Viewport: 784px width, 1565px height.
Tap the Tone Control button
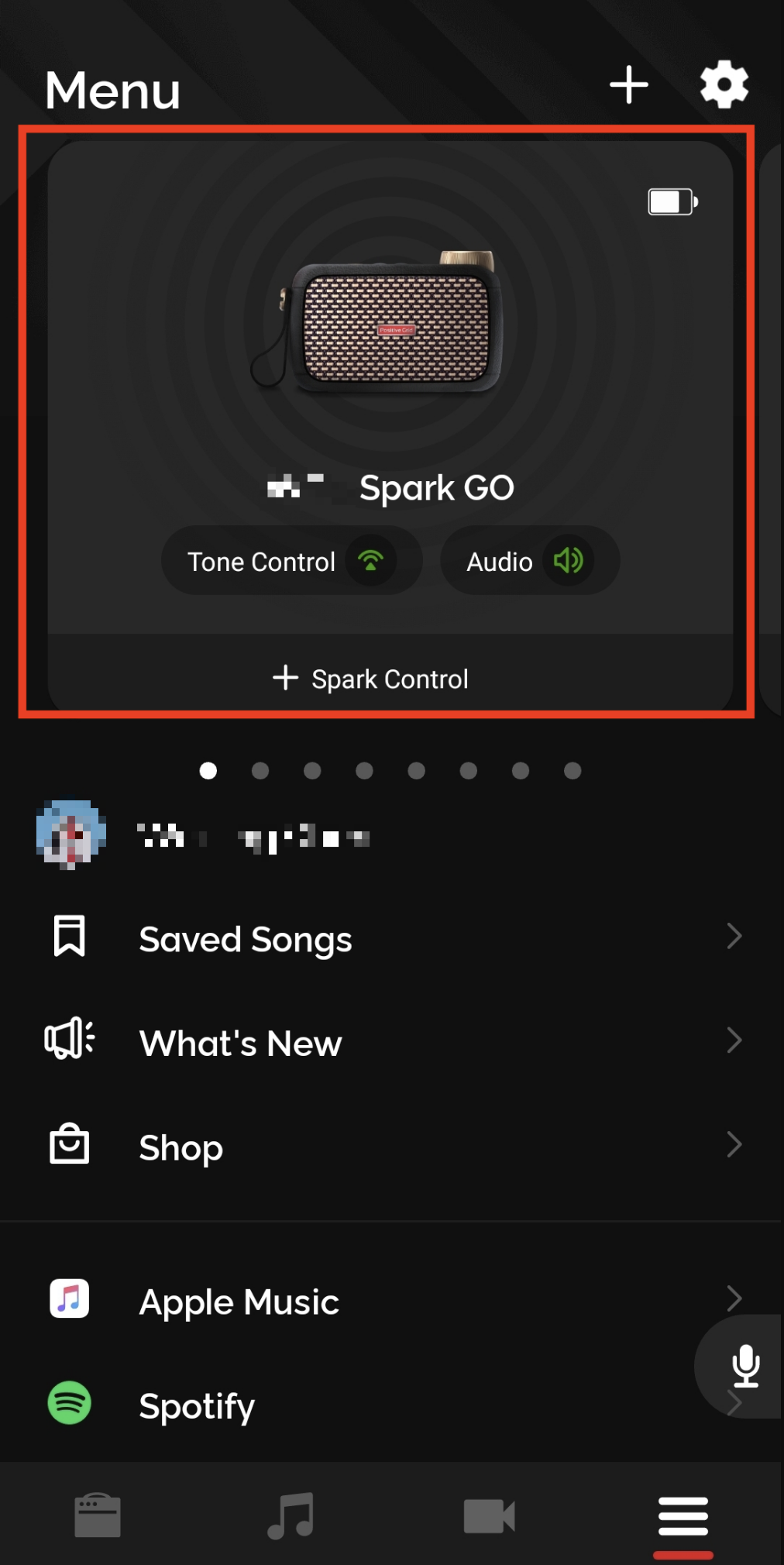click(x=291, y=561)
